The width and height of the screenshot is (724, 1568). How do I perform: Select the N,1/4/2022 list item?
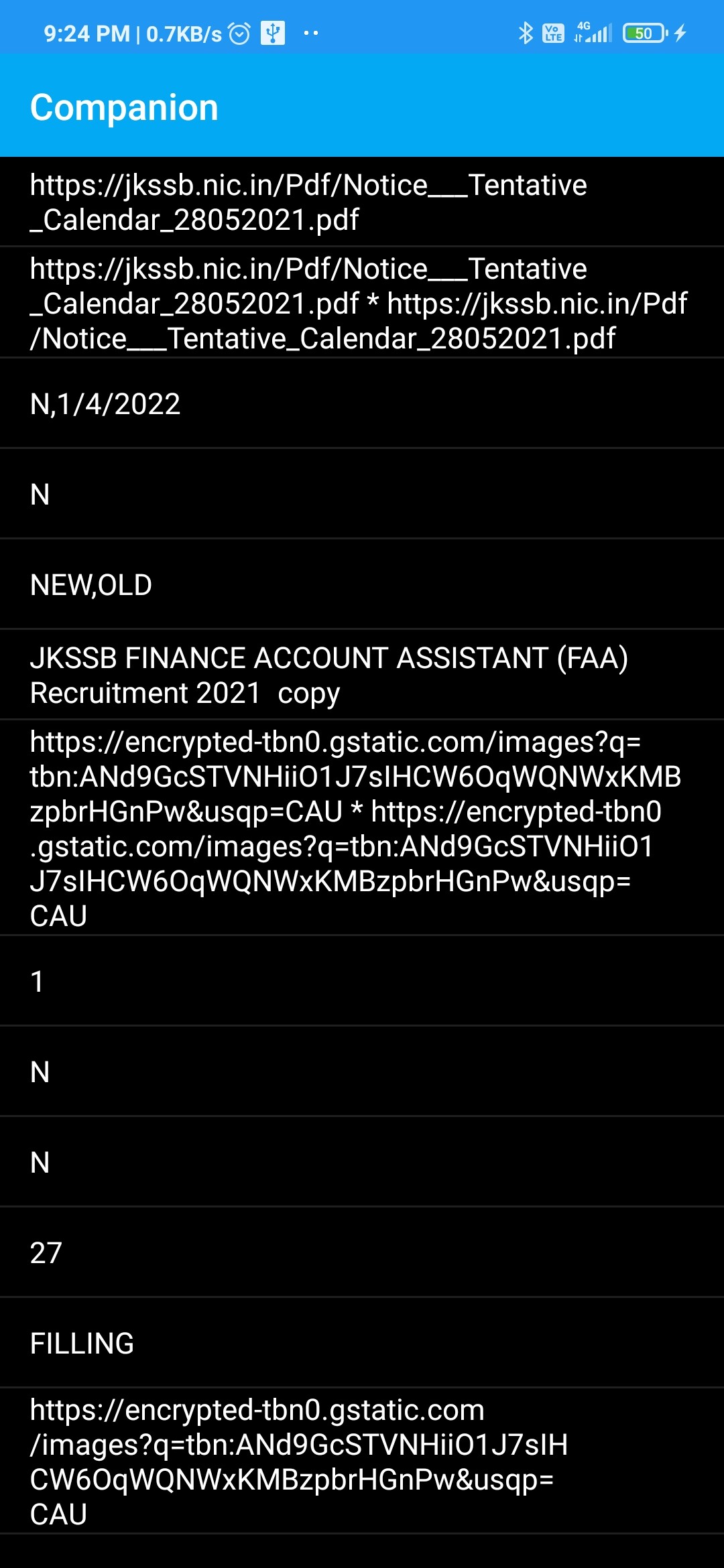click(x=362, y=403)
